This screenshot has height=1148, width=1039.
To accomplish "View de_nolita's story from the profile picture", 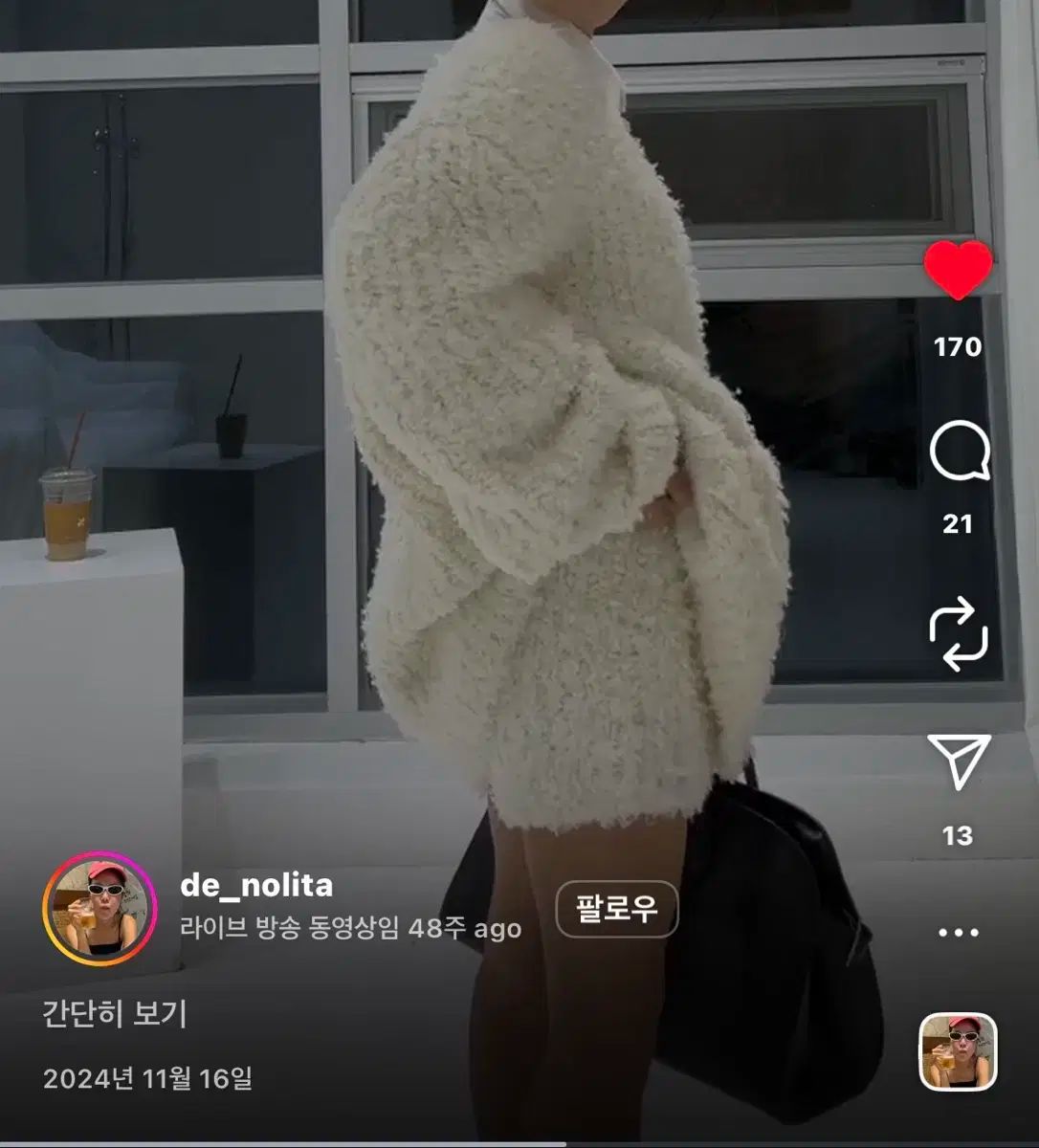I will (99, 909).
